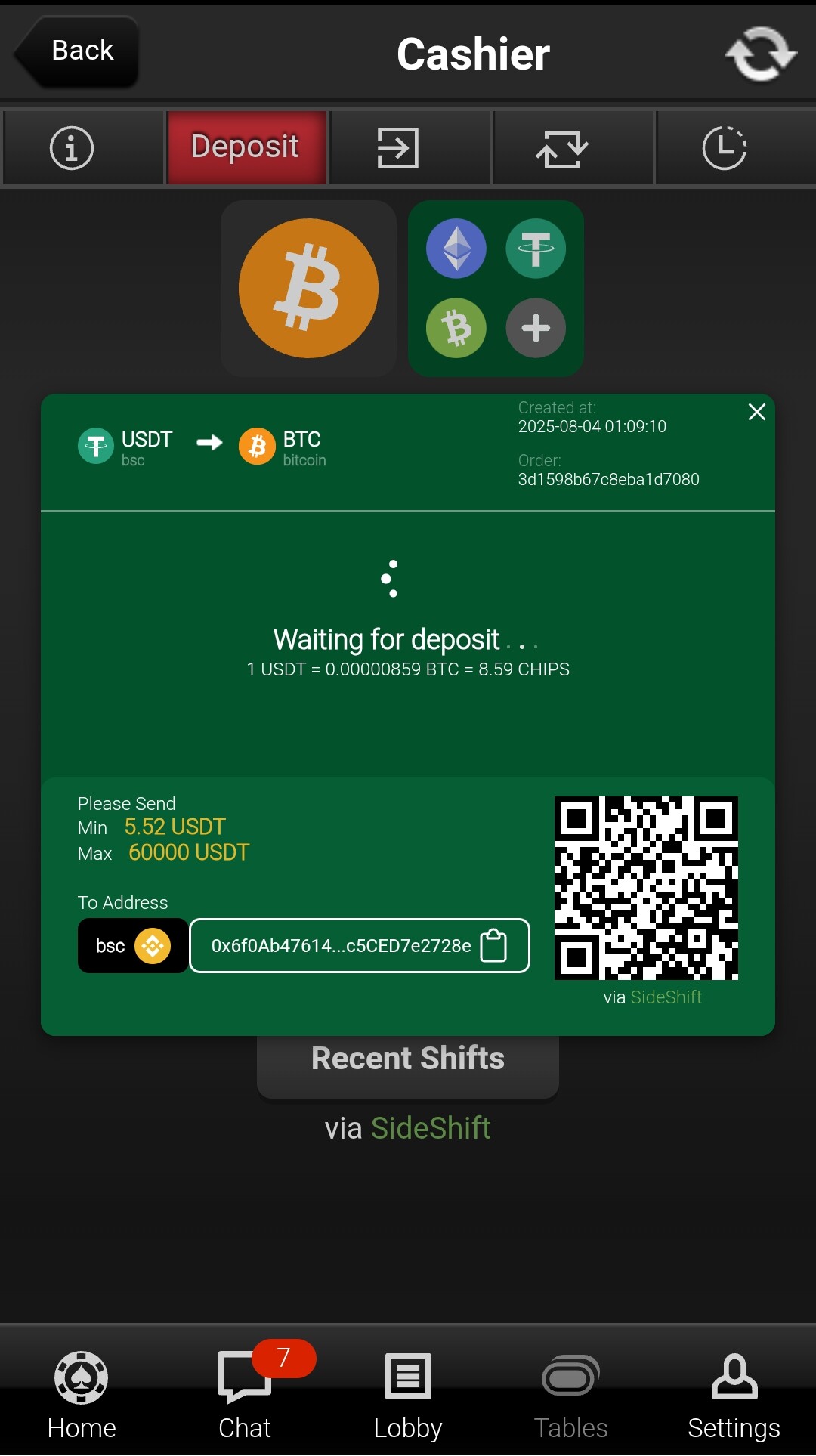
Task: Open Recent Shifts
Action: click(x=408, y=1059)
